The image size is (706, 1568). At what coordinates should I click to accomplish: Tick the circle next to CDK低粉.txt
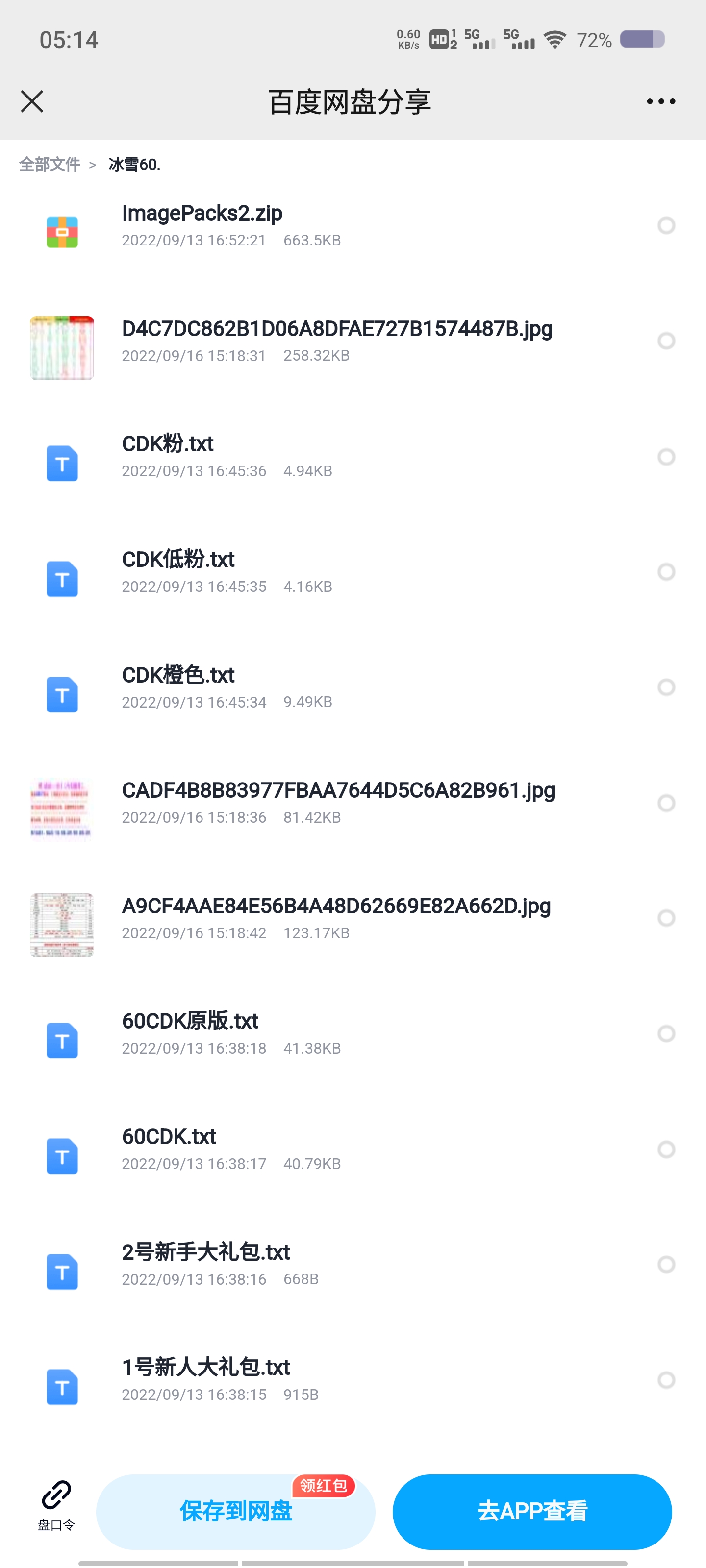coord(666,572)
